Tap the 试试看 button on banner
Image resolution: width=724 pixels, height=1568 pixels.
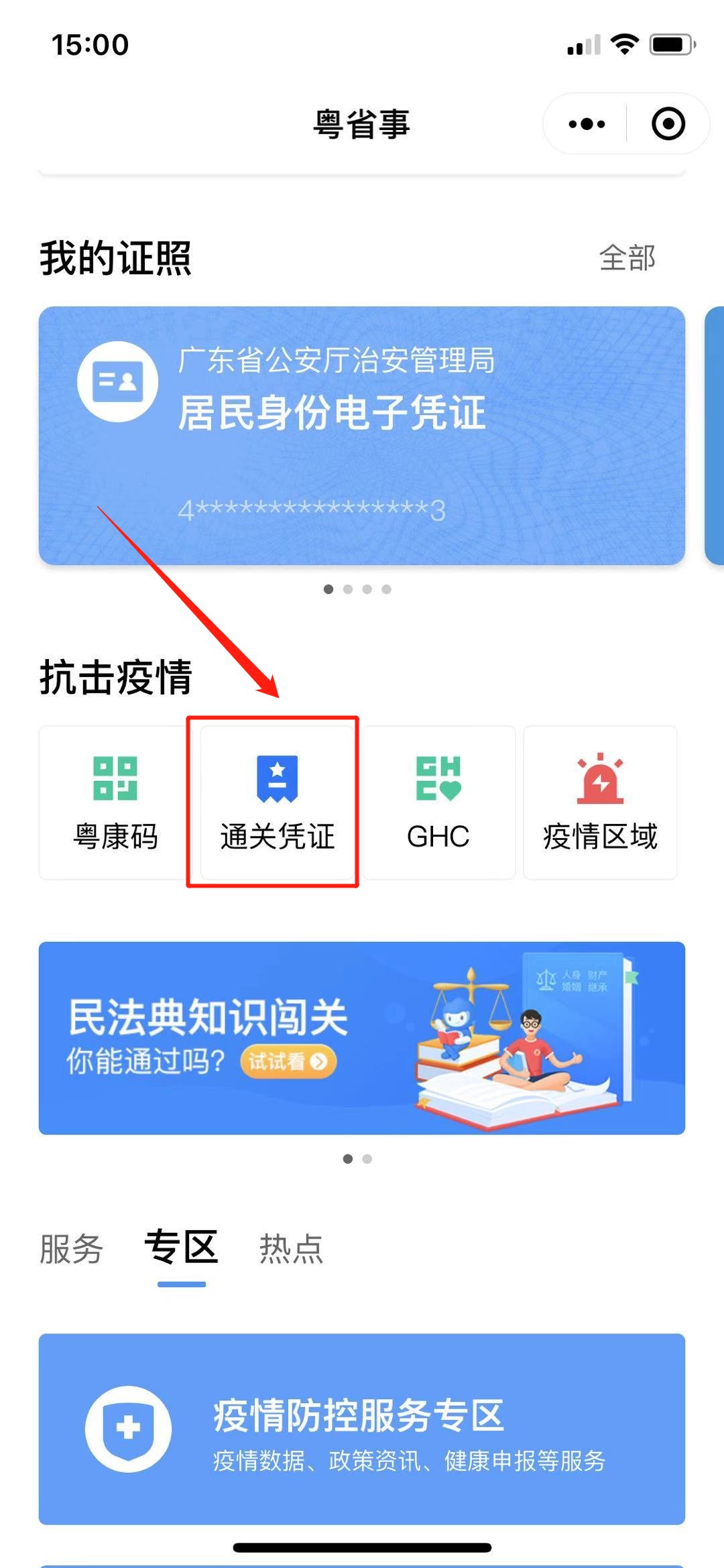pos(288,1061)
